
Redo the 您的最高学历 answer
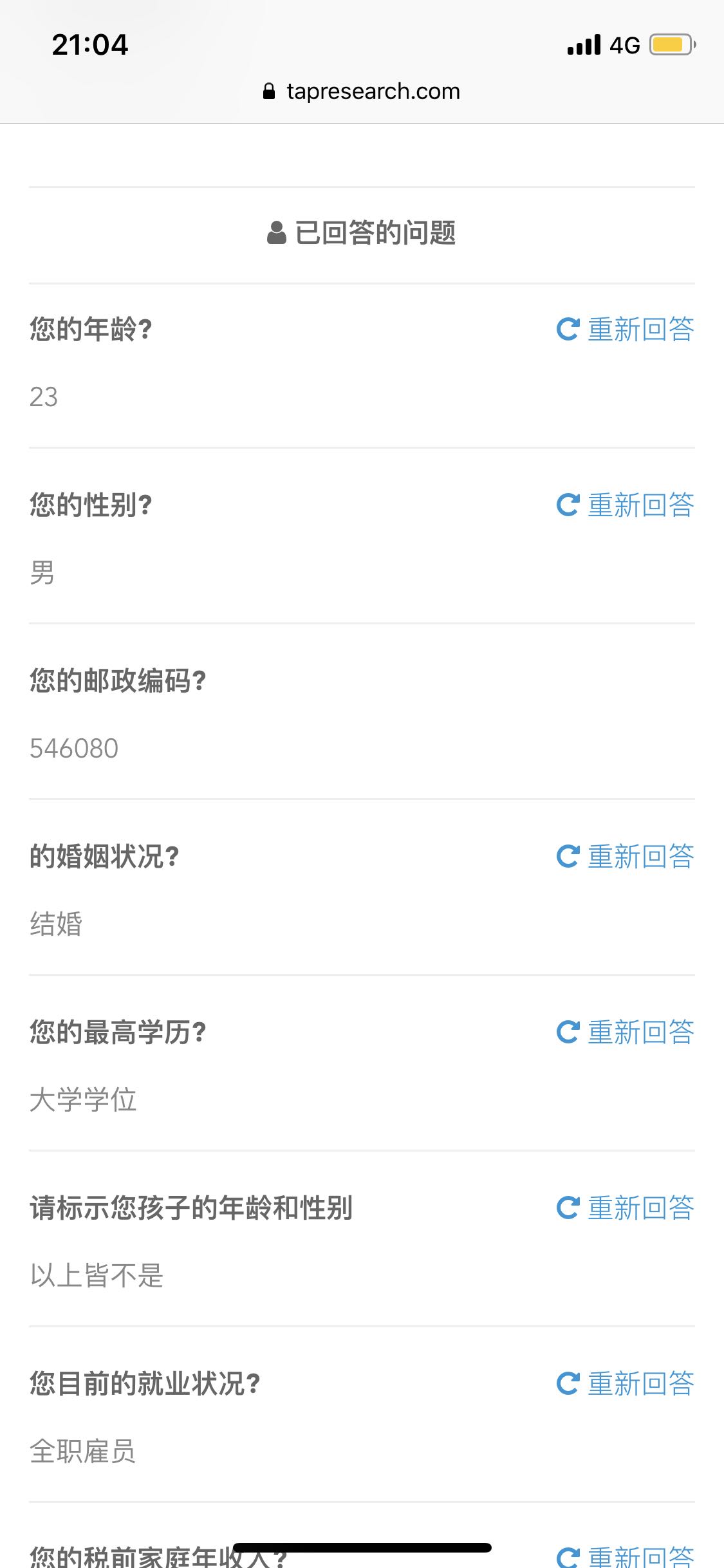tap(626, 1032)
